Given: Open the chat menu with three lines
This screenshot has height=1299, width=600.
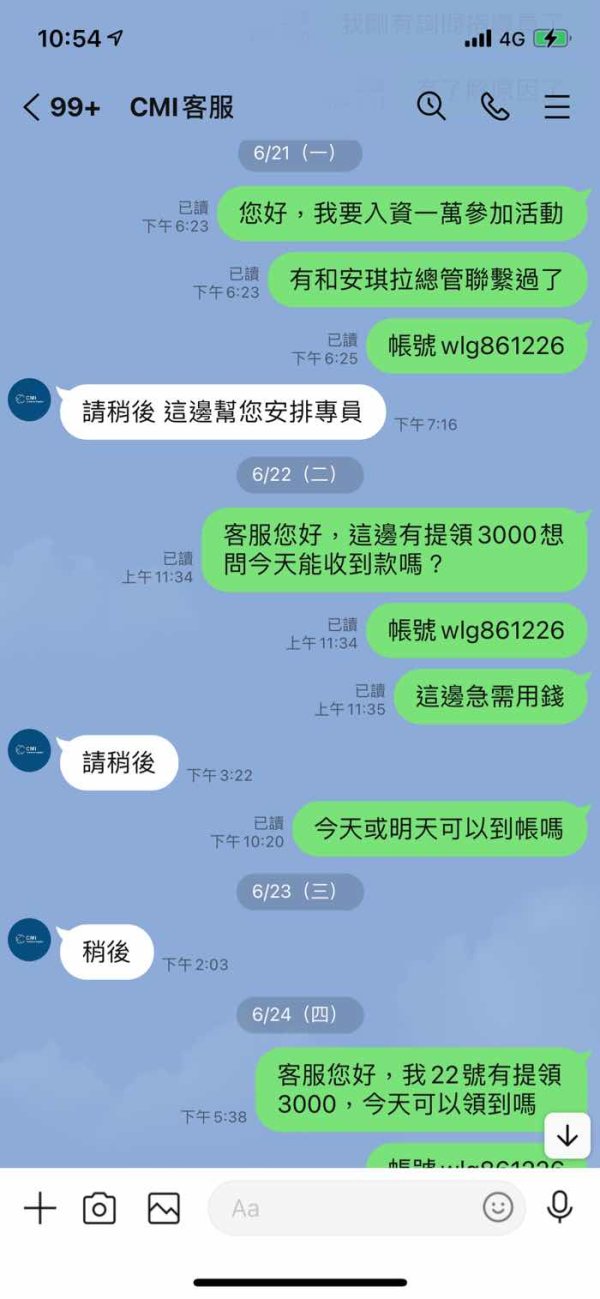Looking at the screenshot, I should pyautogui.click(x=557, y=107).
